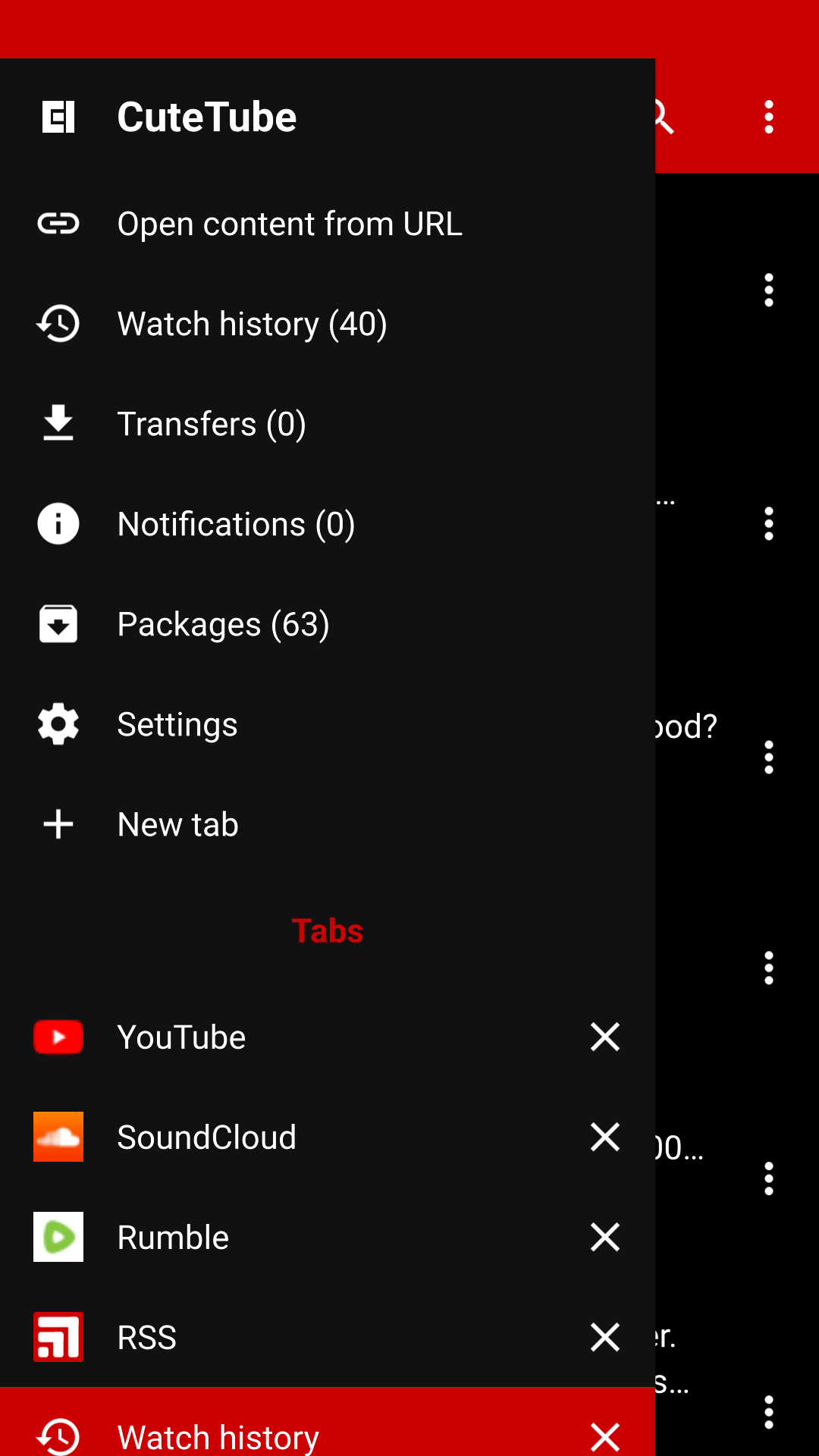Image resolution: width=819 pixels, height=1456 pixels.
Task: Tap the CuteTube drawer header icon
Action: (58, 117)
